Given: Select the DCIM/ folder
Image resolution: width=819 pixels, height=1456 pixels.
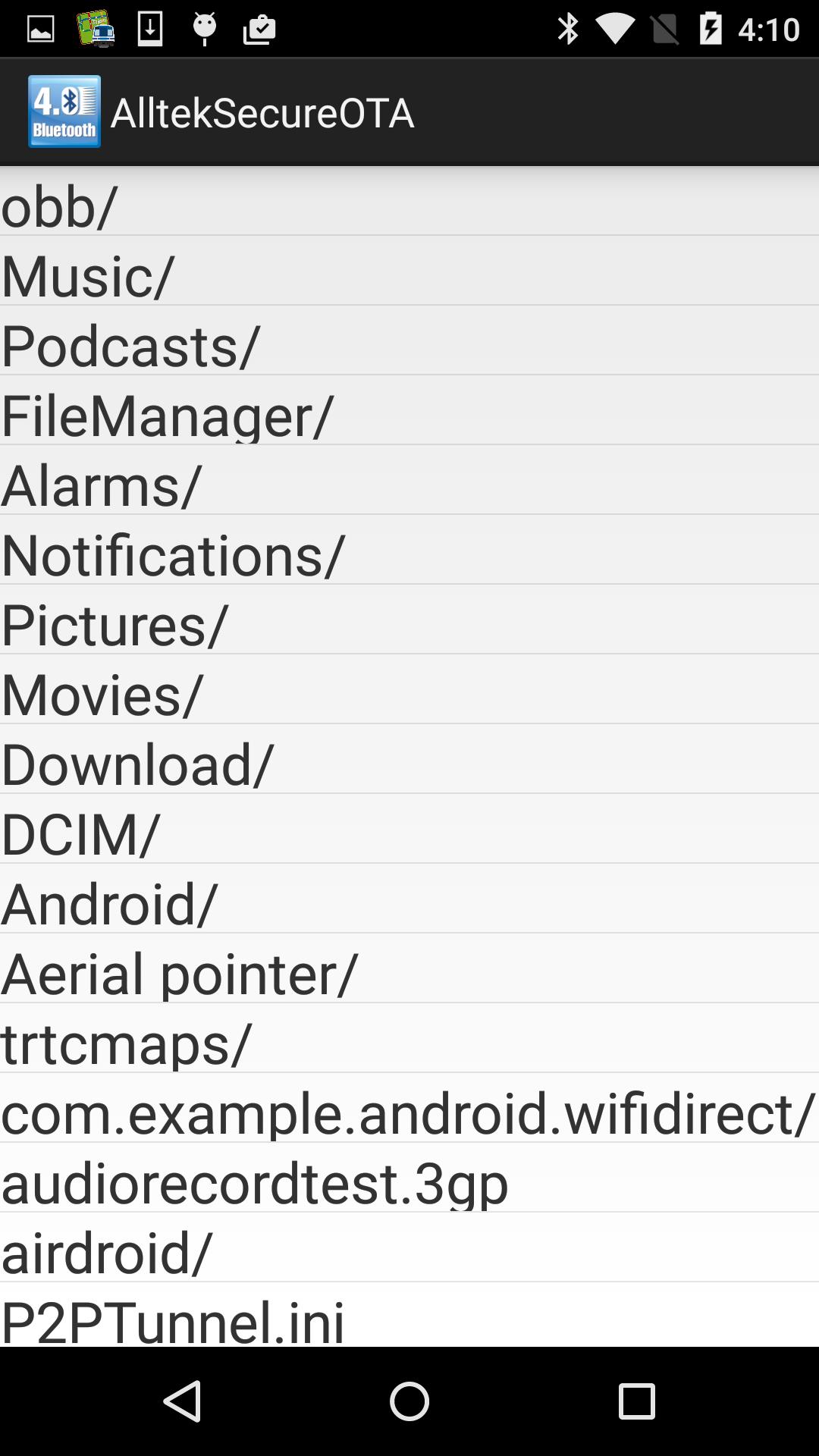Looking at the screenshot, I should coord(409,829).
